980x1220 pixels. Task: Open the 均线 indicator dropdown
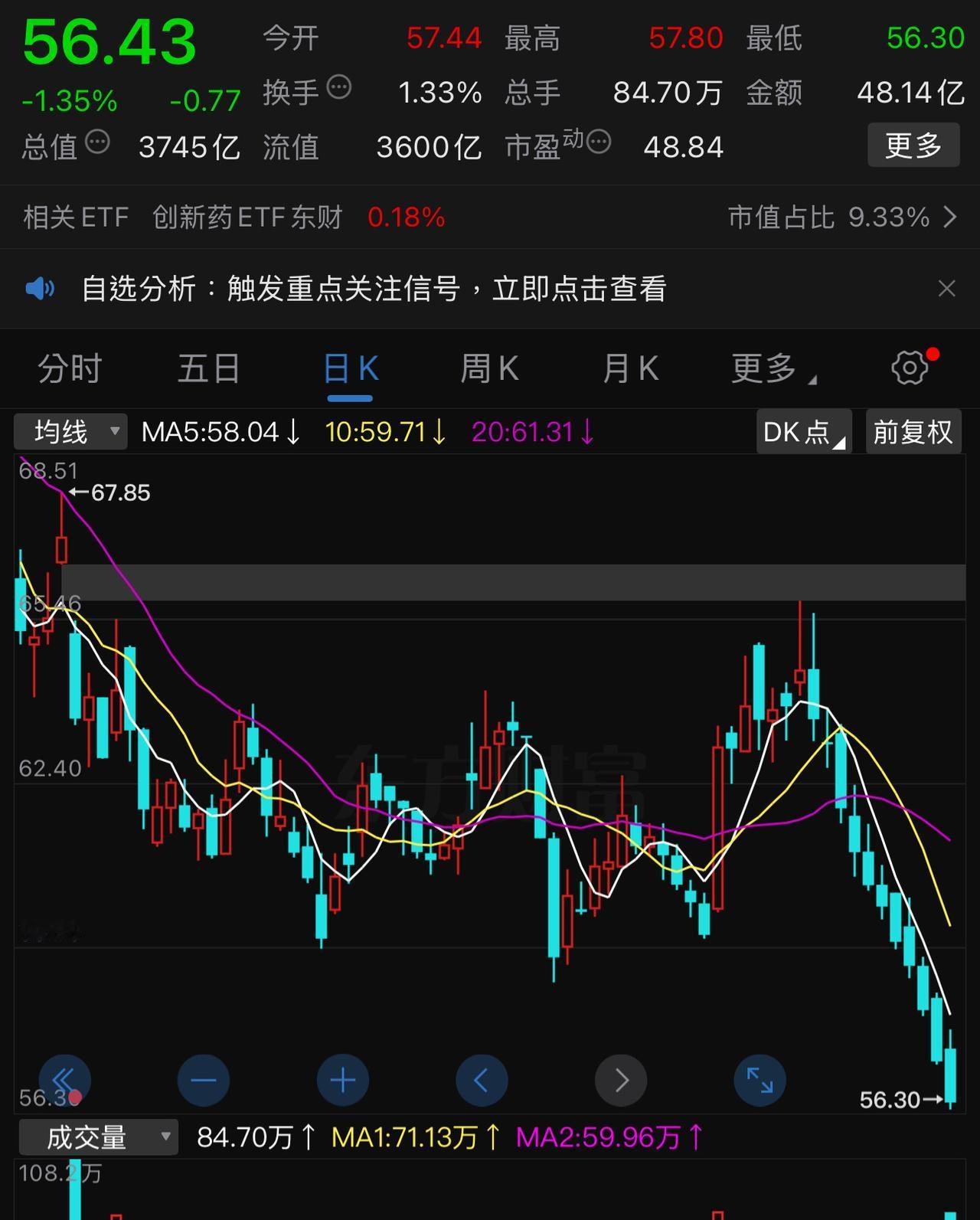[69, 432]
